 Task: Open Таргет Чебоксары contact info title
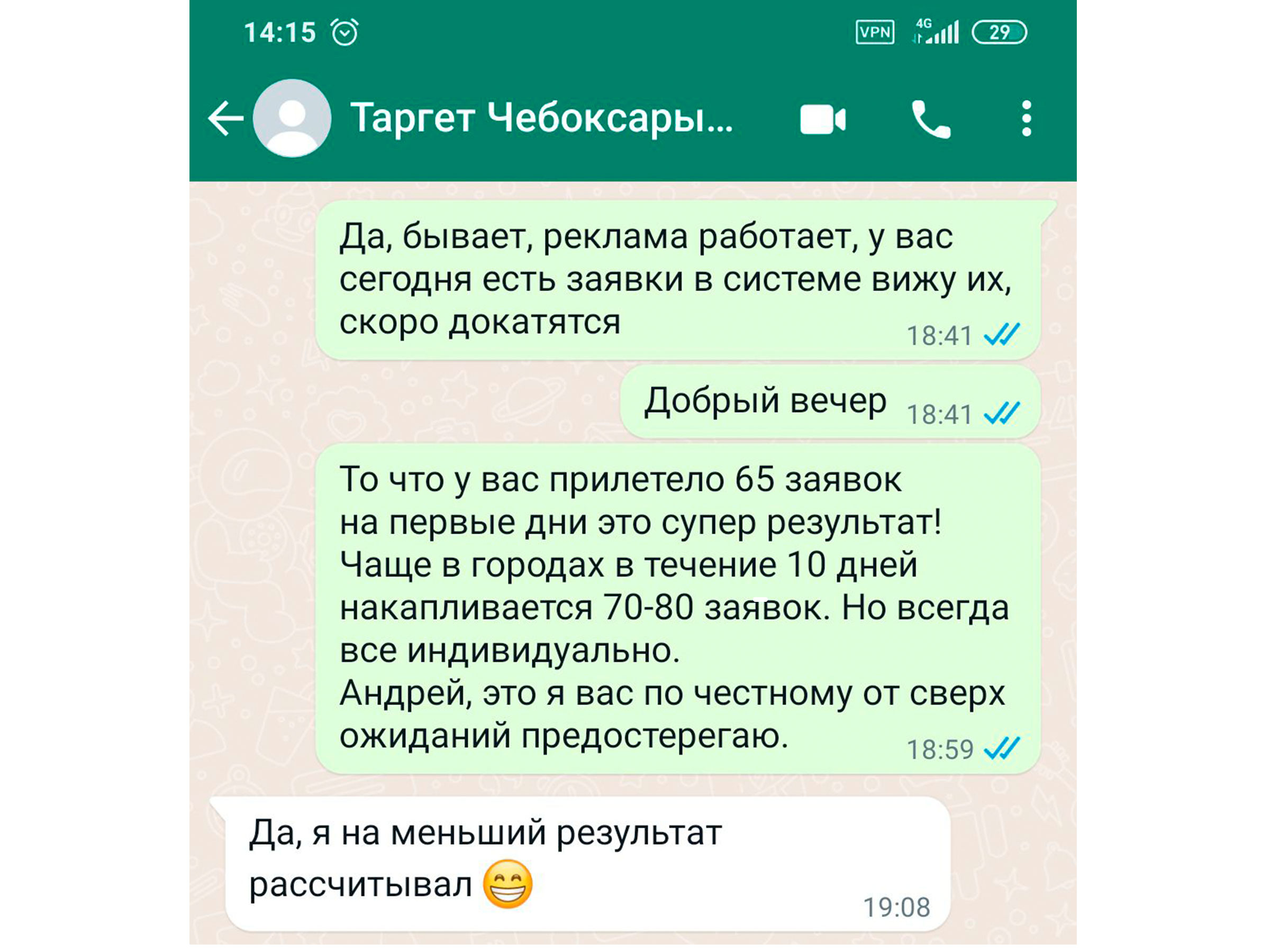tap(541, 117)
